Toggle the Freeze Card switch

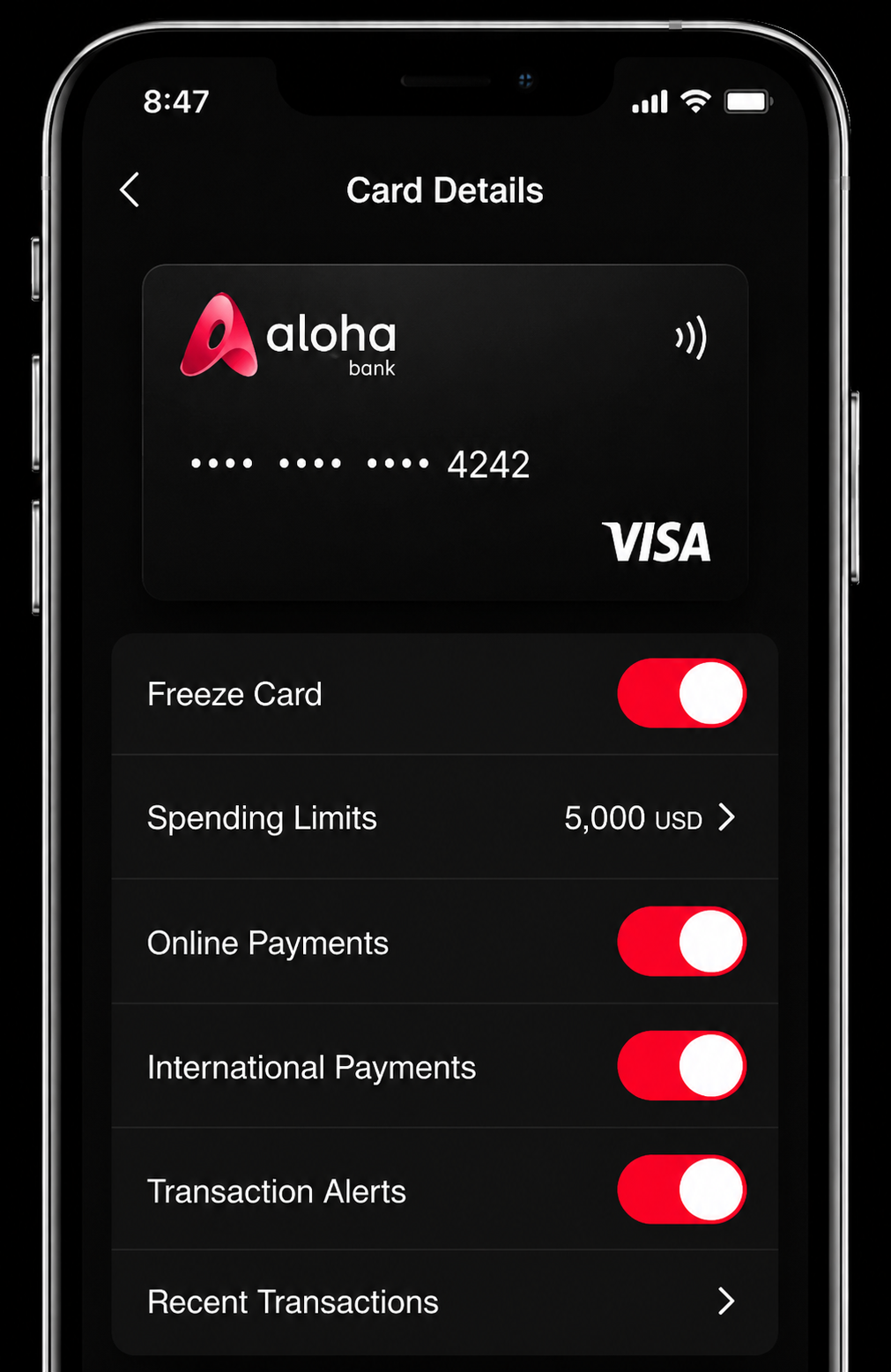[x=681, y=693]
